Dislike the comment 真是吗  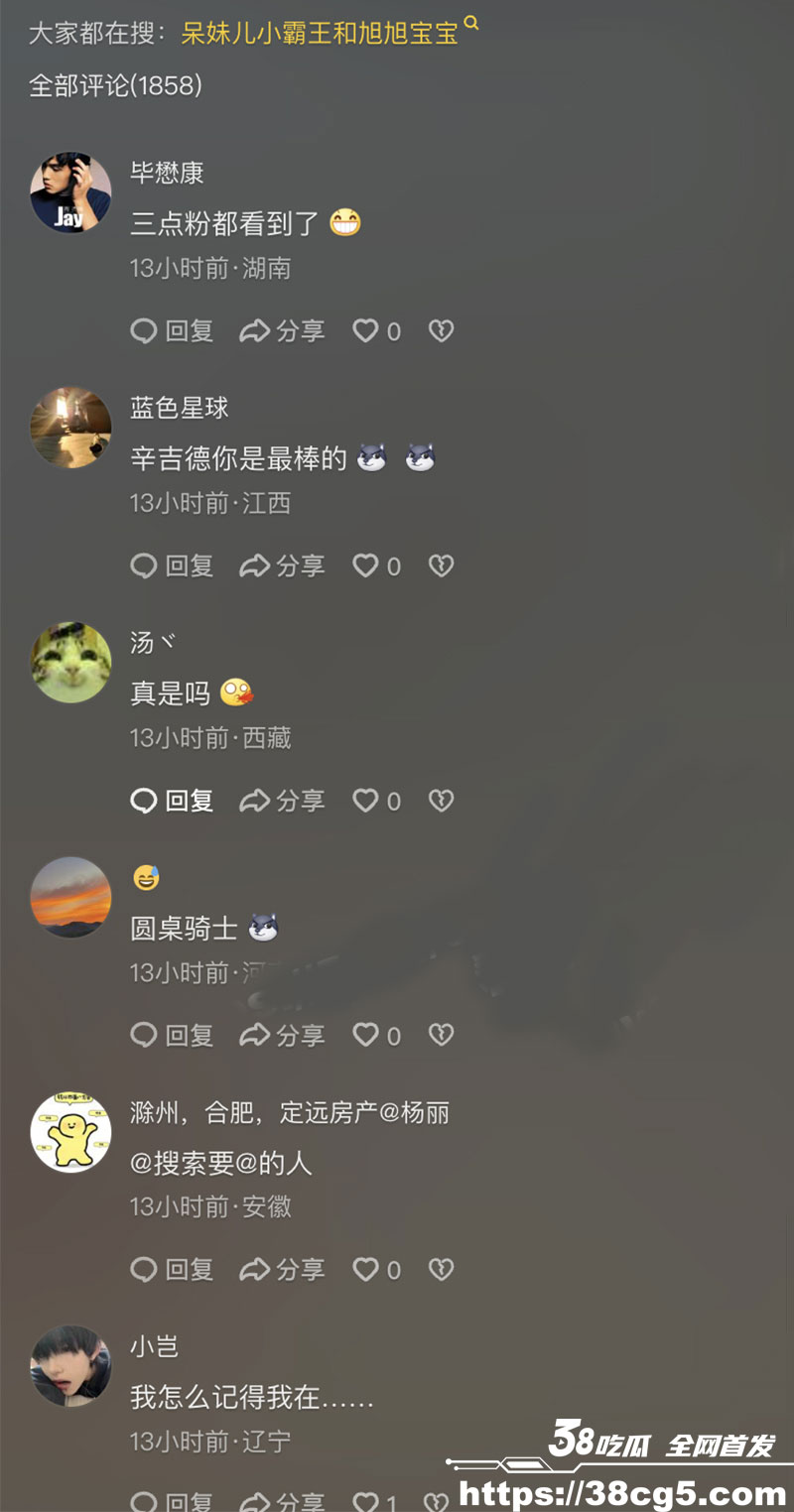coord(441,801)
